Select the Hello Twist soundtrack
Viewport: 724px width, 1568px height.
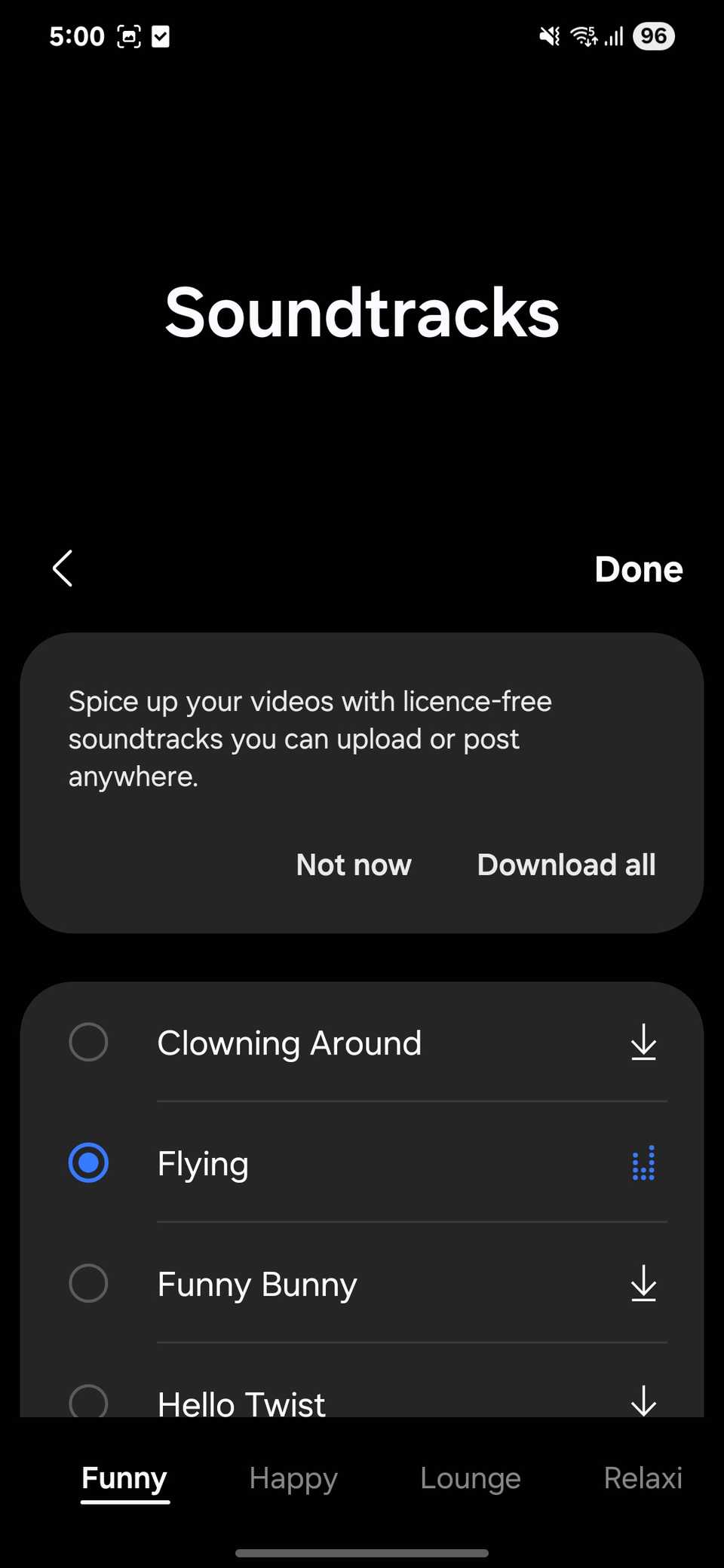pyautogui.click(x=88, y=1401)
